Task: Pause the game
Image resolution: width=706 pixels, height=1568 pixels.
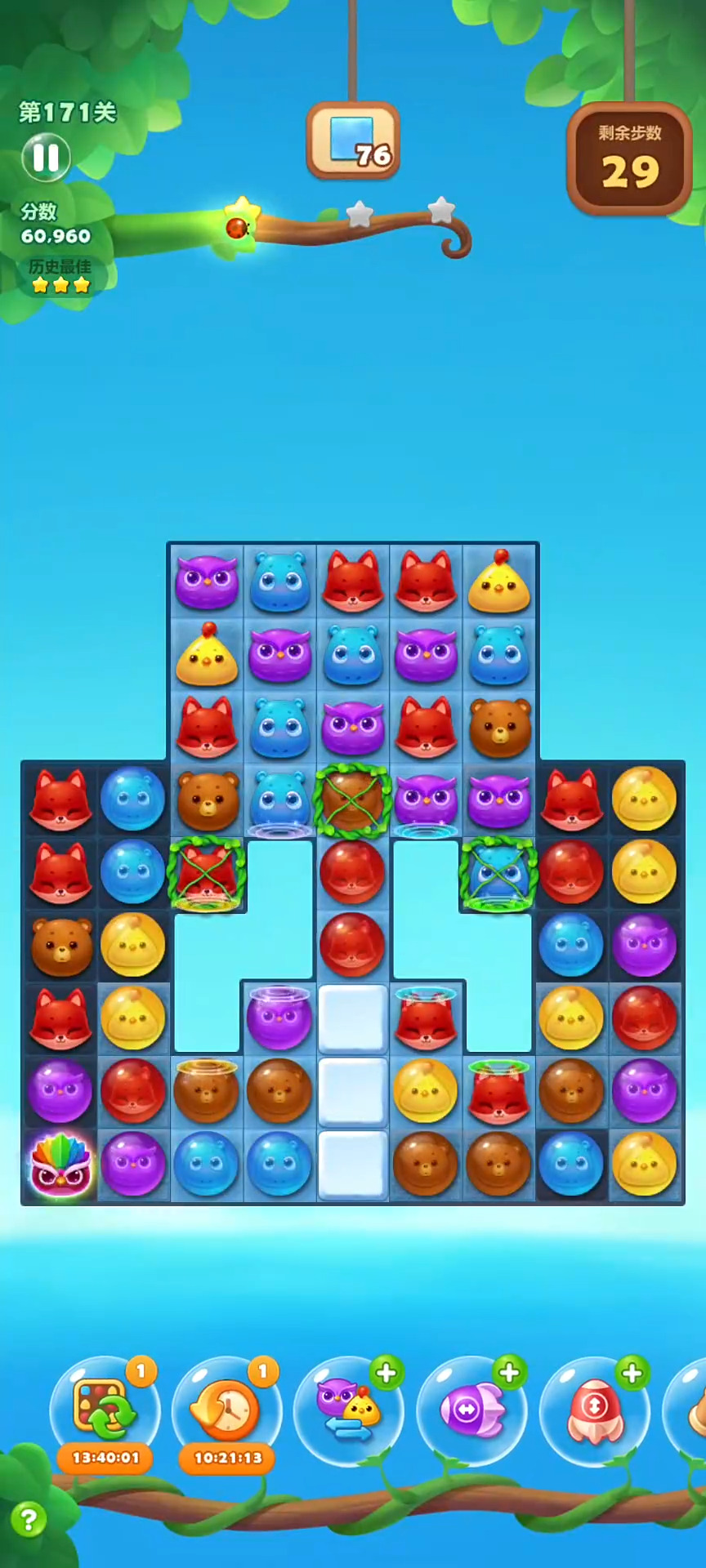Action: (46, 157)
